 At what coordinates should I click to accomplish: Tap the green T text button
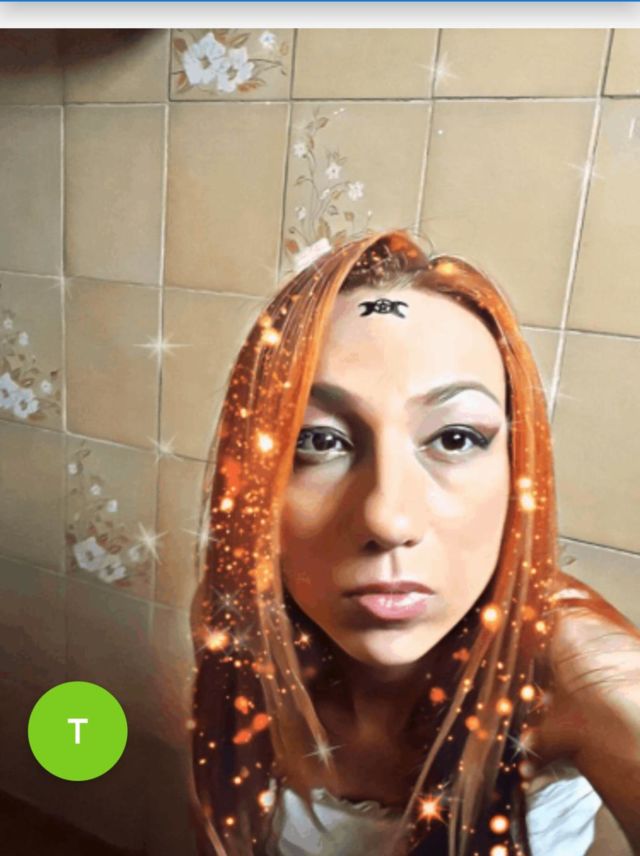pos(77,731)
